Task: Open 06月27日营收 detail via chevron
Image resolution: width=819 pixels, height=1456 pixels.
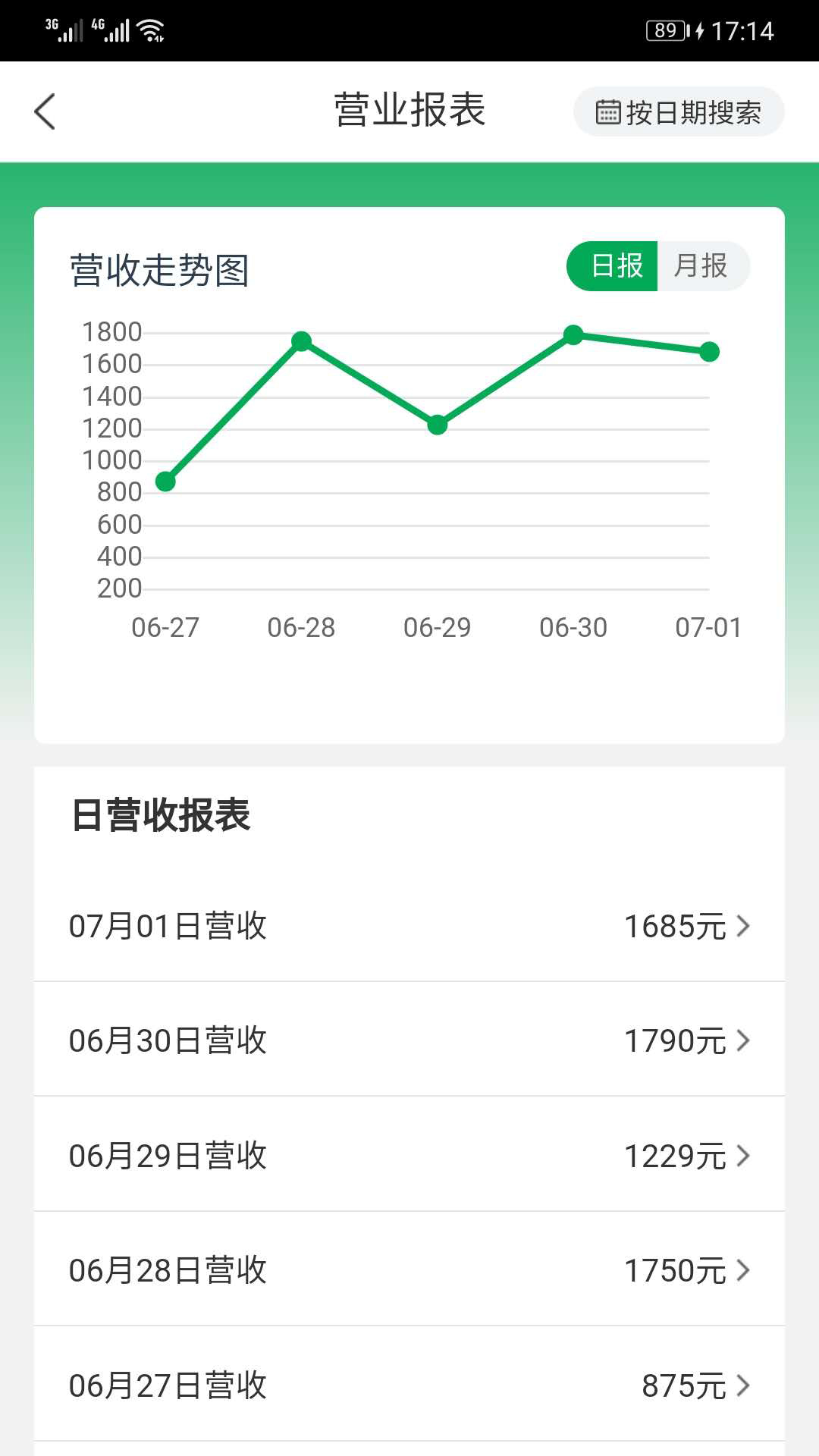Action: pos(742,1386)
